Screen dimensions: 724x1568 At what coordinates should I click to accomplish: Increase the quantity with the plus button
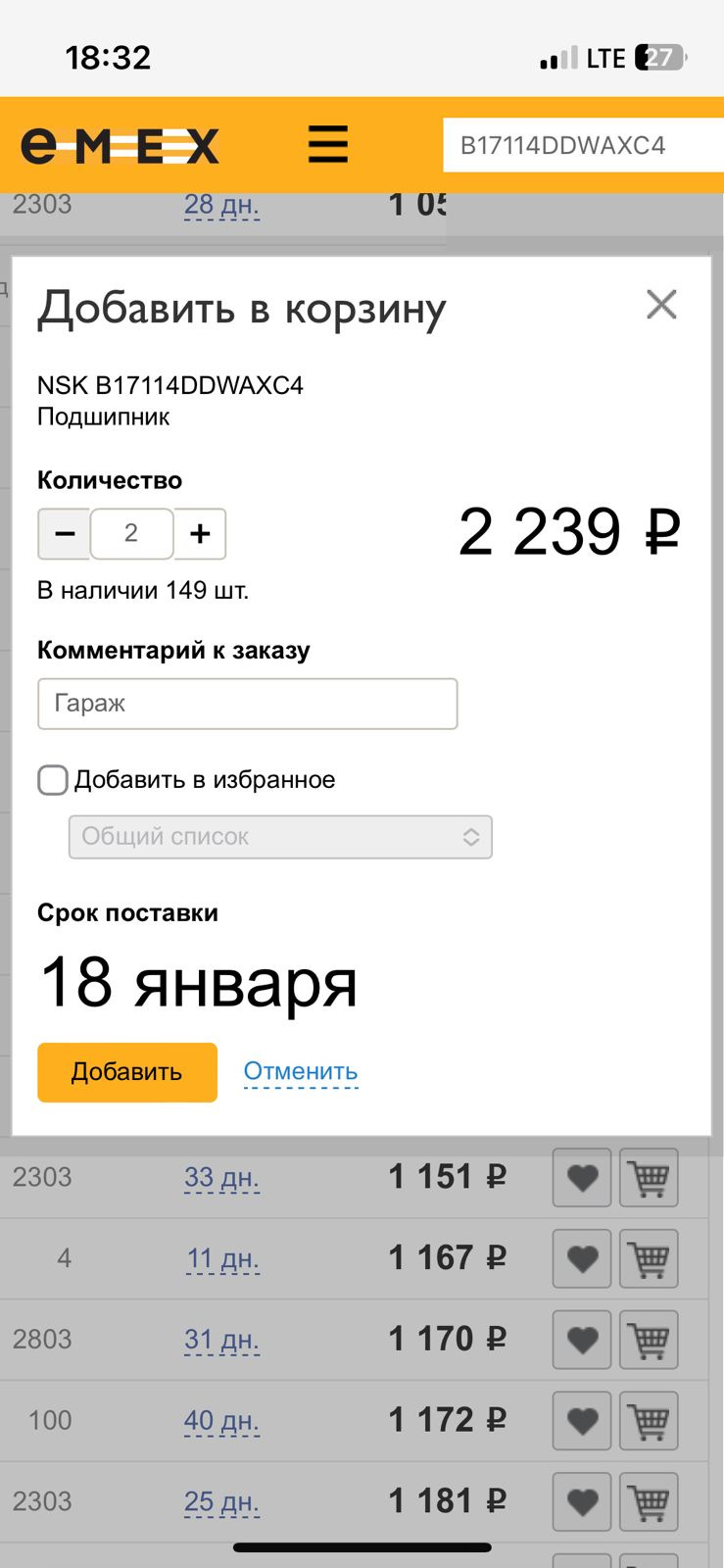click(201, 533)
